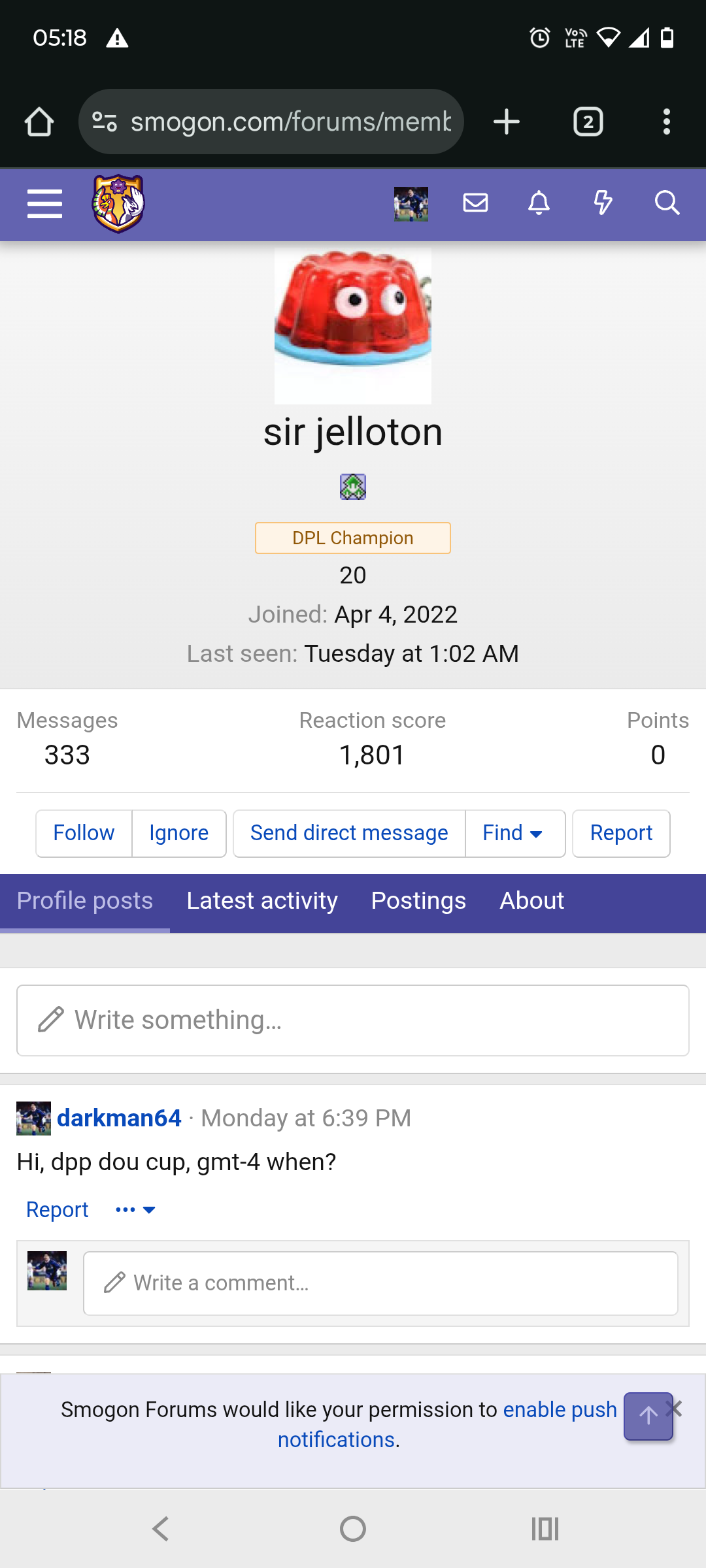706x1568 pixels.
Task: Tap the enable push notifications link
Action: click(447, 1424)
